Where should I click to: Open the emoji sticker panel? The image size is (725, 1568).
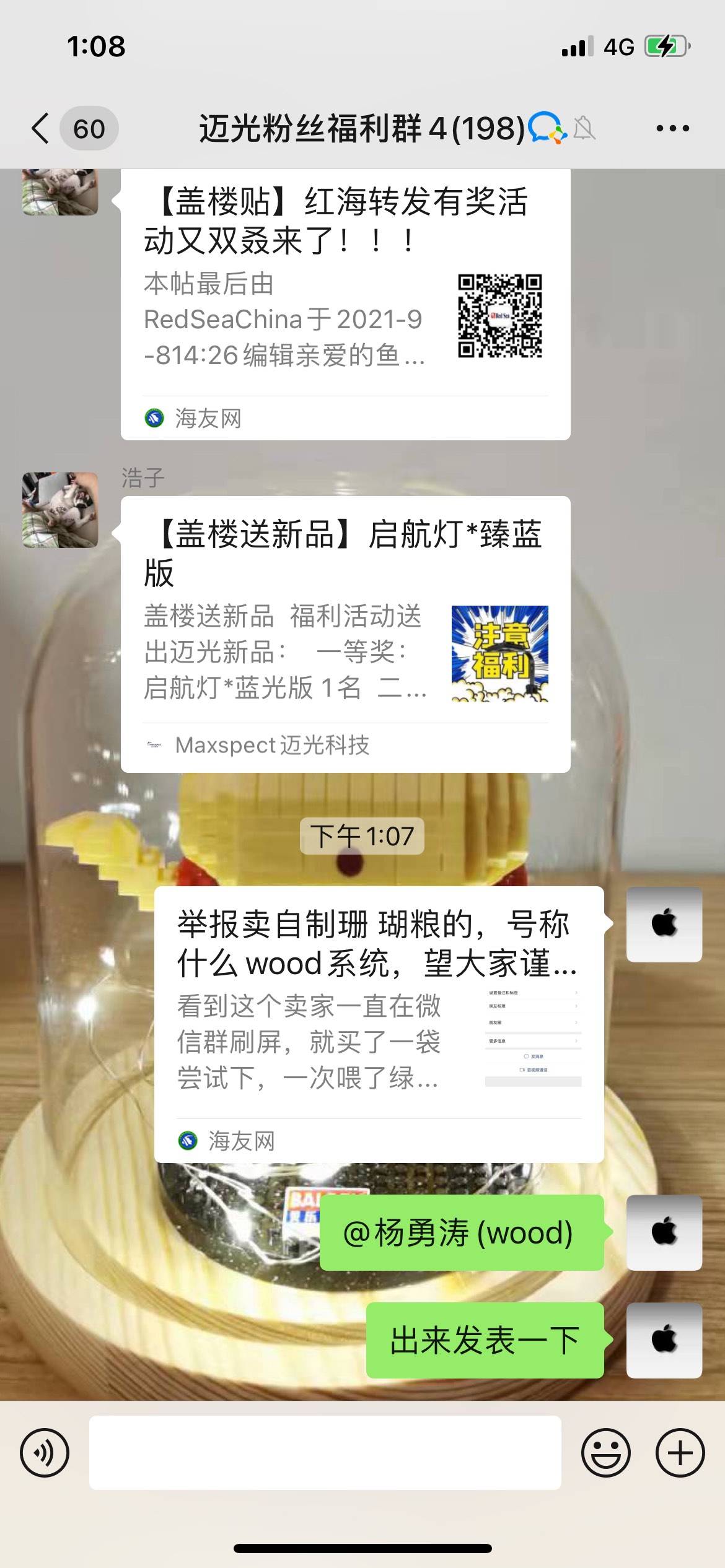click(x=605, y=1453)
